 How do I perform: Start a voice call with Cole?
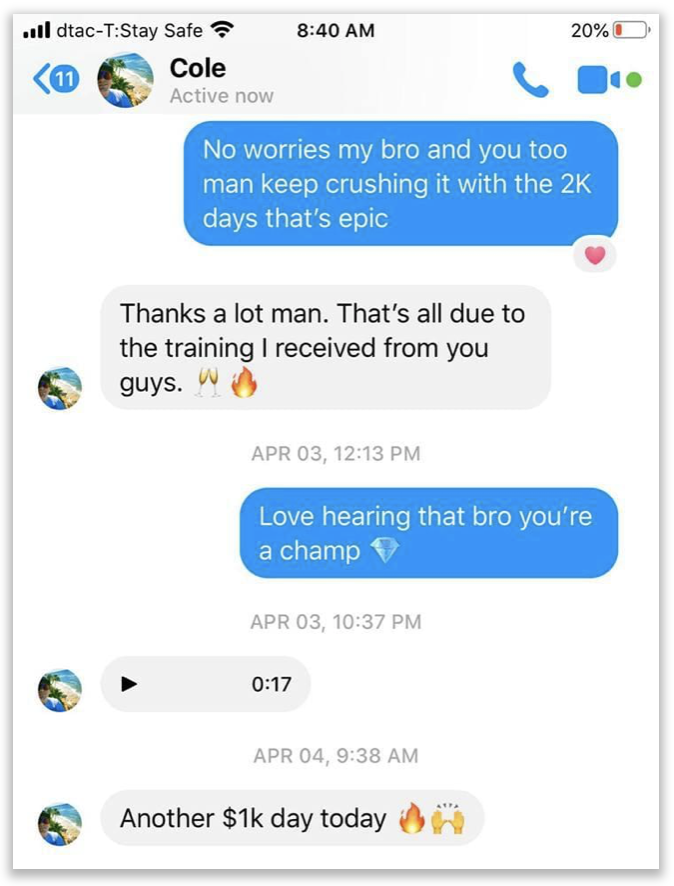(530, 81)
